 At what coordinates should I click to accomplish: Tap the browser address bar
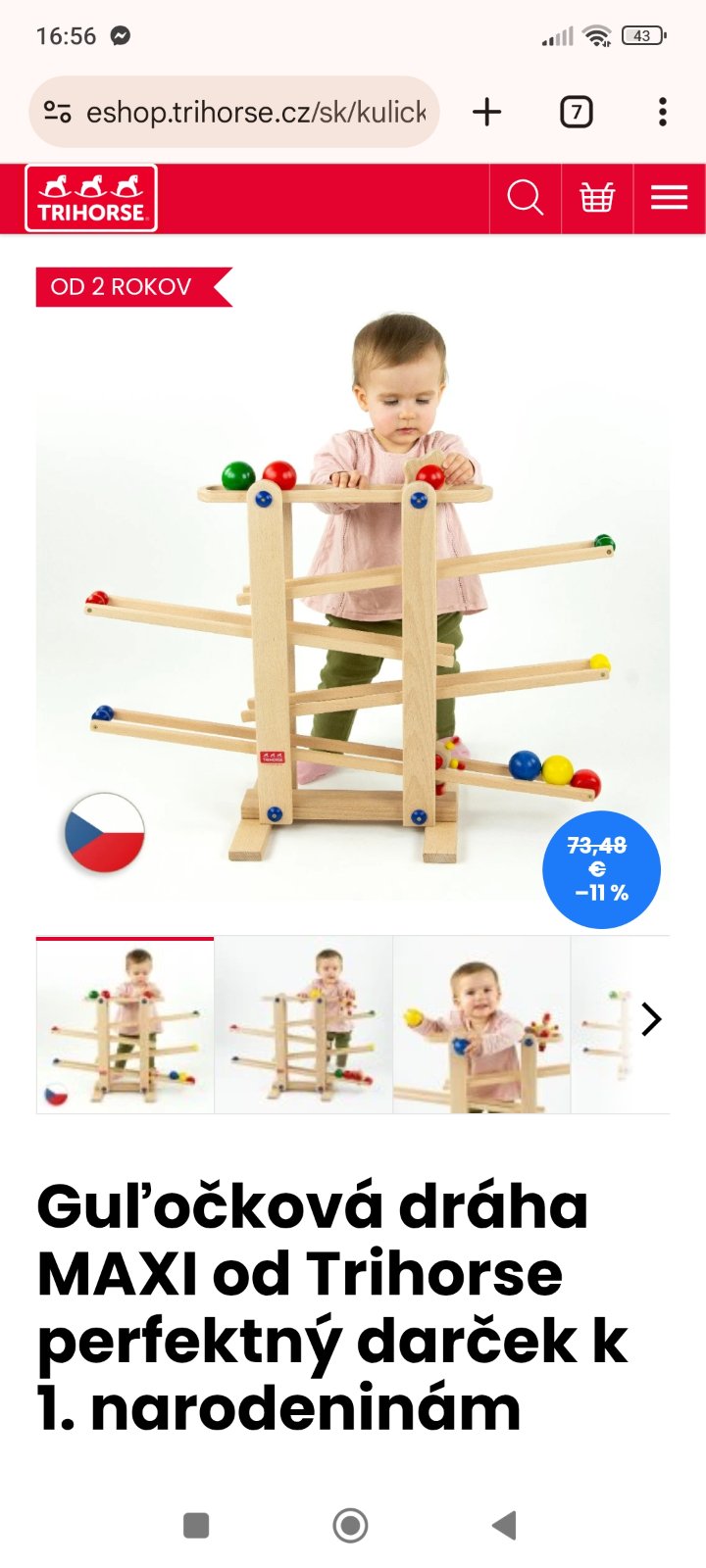point(255,113)
